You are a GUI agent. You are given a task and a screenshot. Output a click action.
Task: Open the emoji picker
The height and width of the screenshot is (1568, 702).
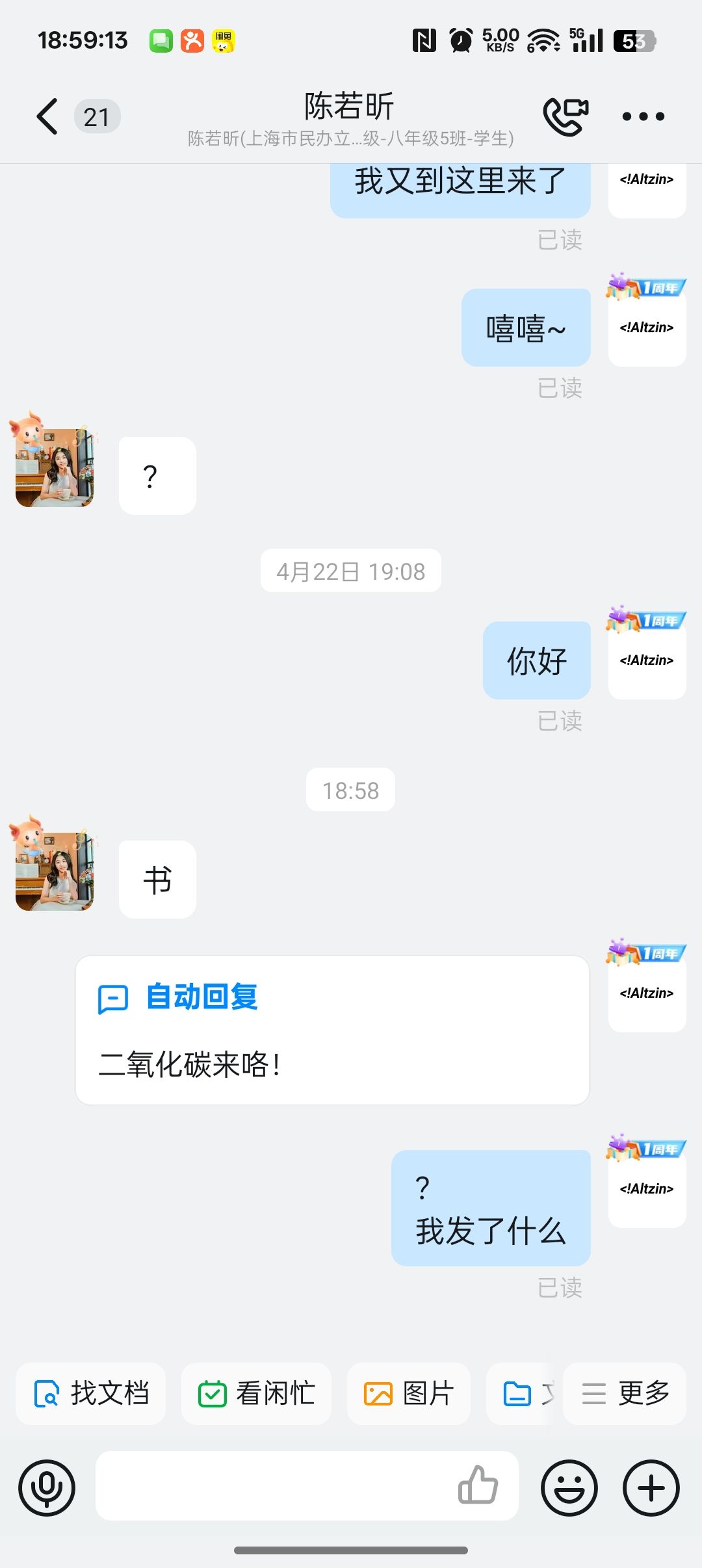(569, 1487)
